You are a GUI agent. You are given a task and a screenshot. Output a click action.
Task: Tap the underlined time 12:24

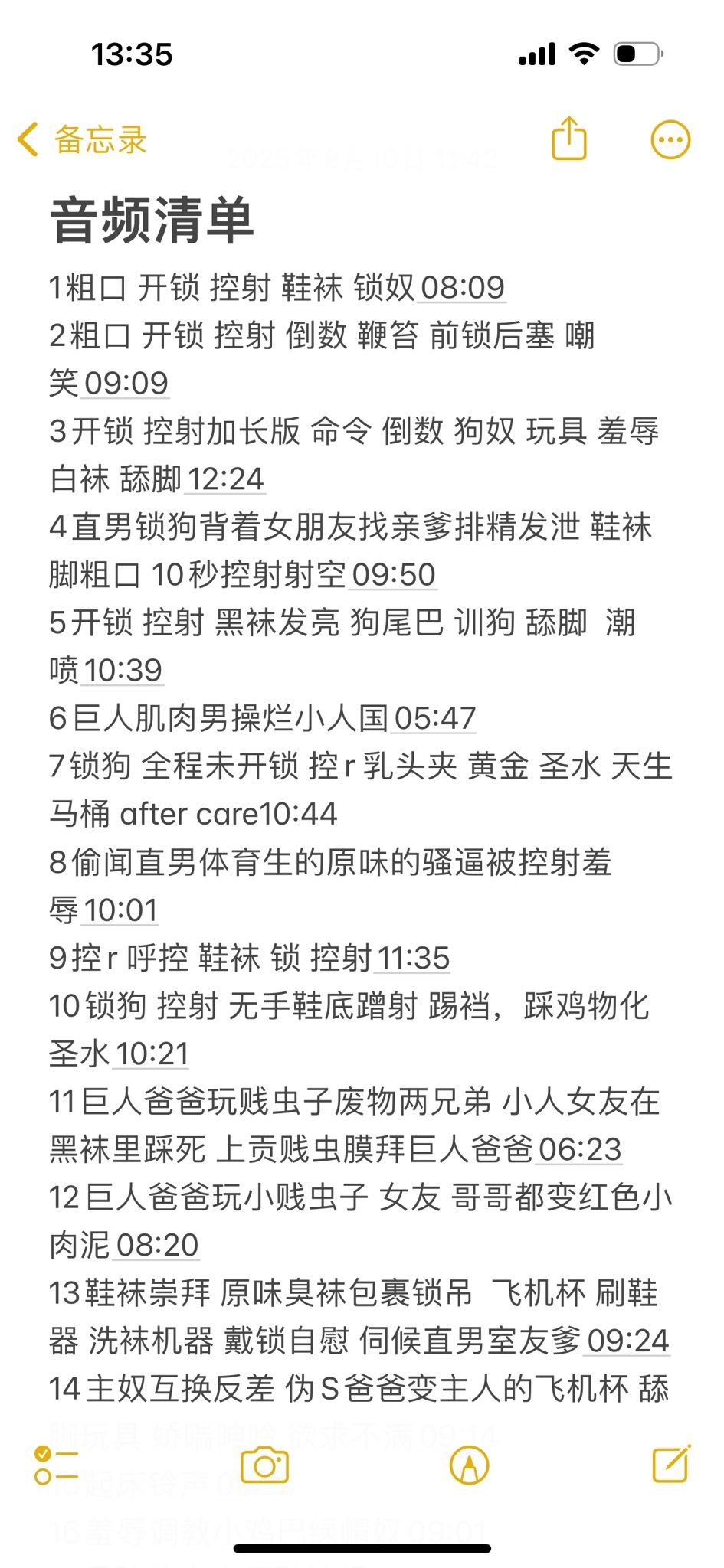pos(225,479)
